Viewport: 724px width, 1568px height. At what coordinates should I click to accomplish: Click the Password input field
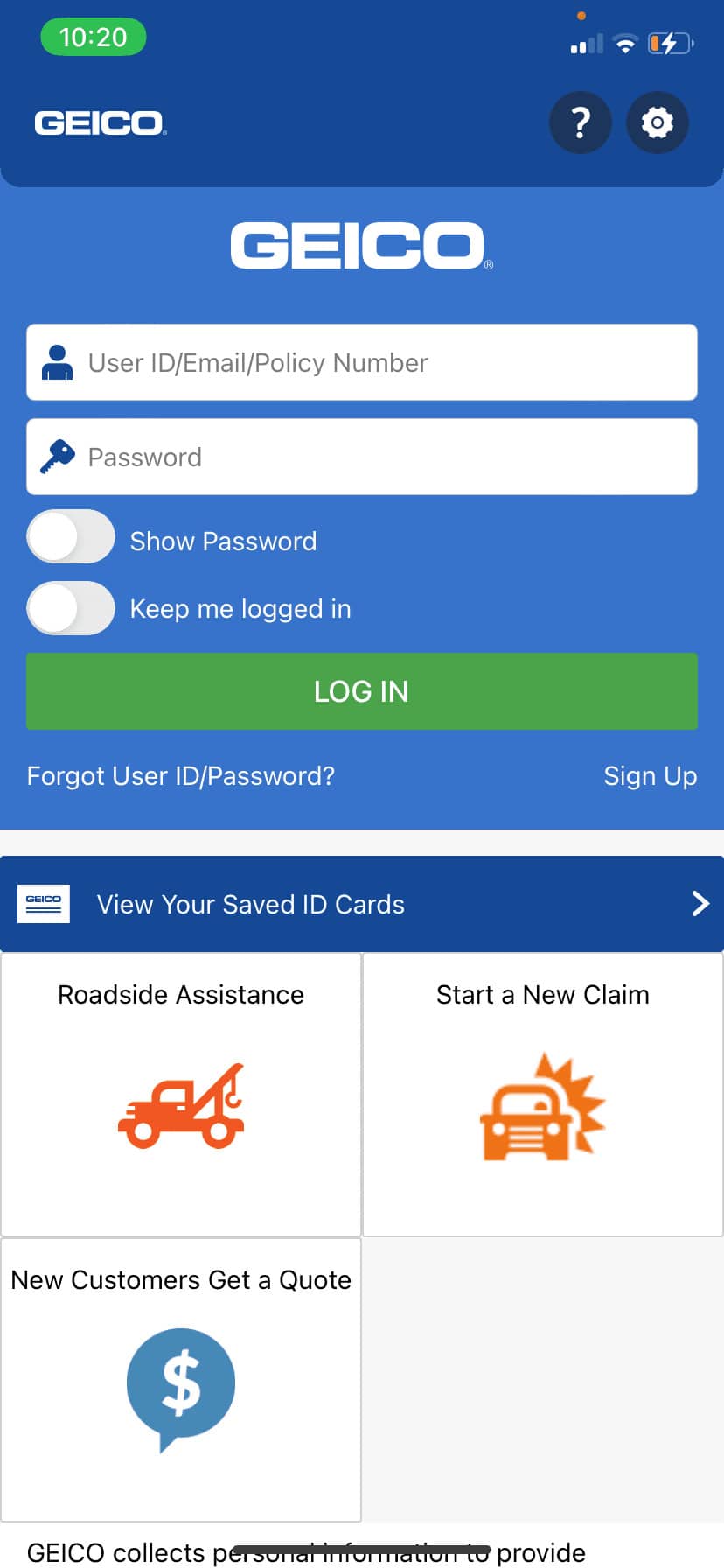361,456
